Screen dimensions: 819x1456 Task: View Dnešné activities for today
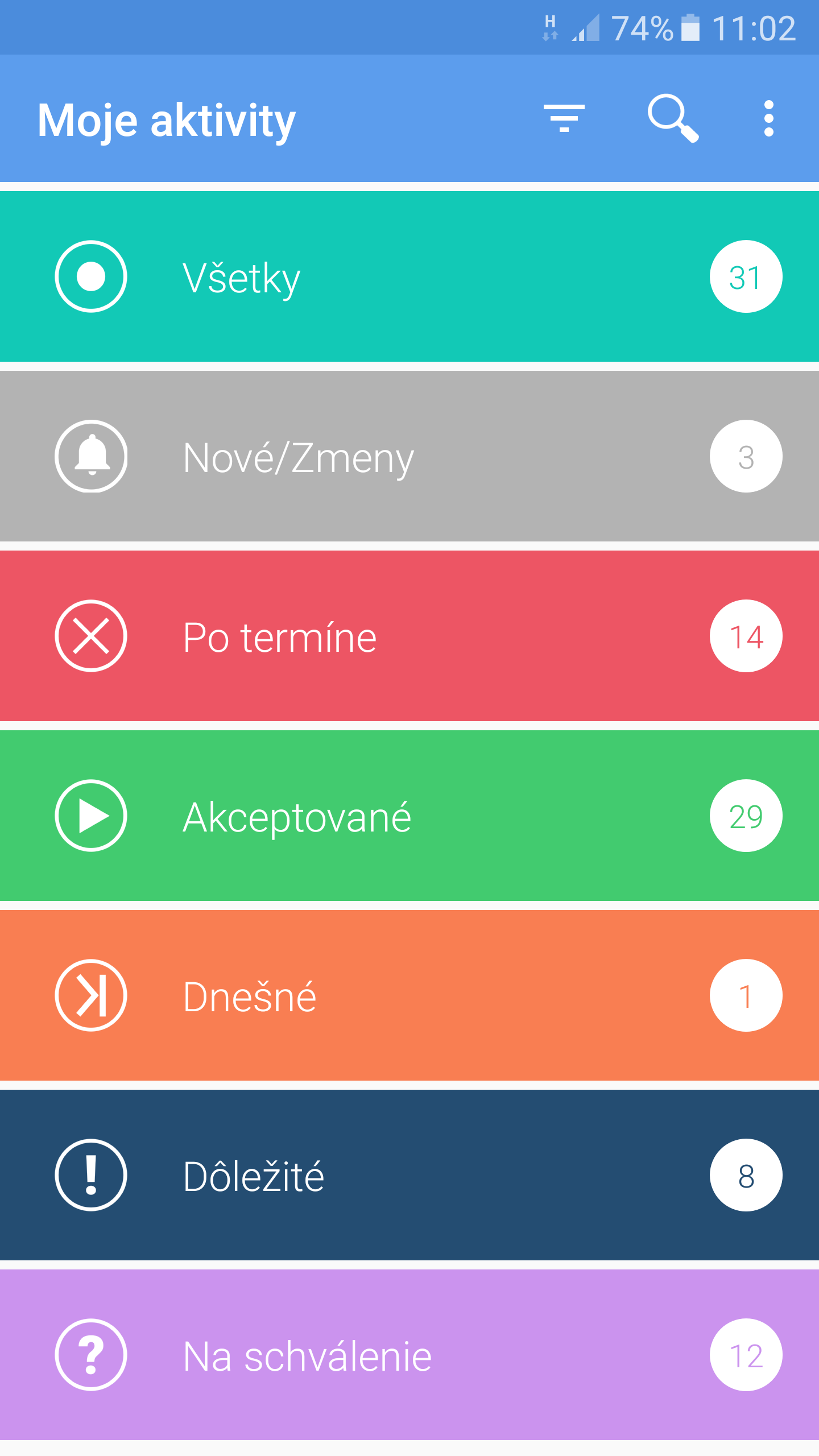click(409, 995)
